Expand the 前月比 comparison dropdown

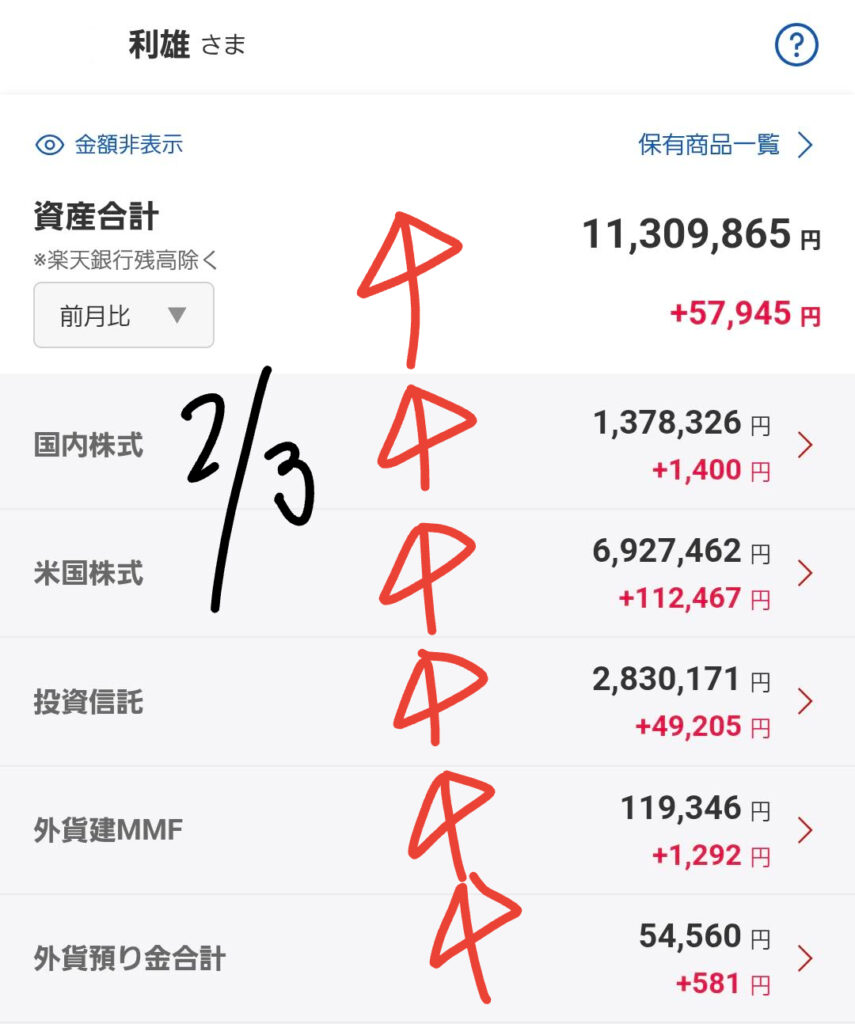(x=123, y=315)
